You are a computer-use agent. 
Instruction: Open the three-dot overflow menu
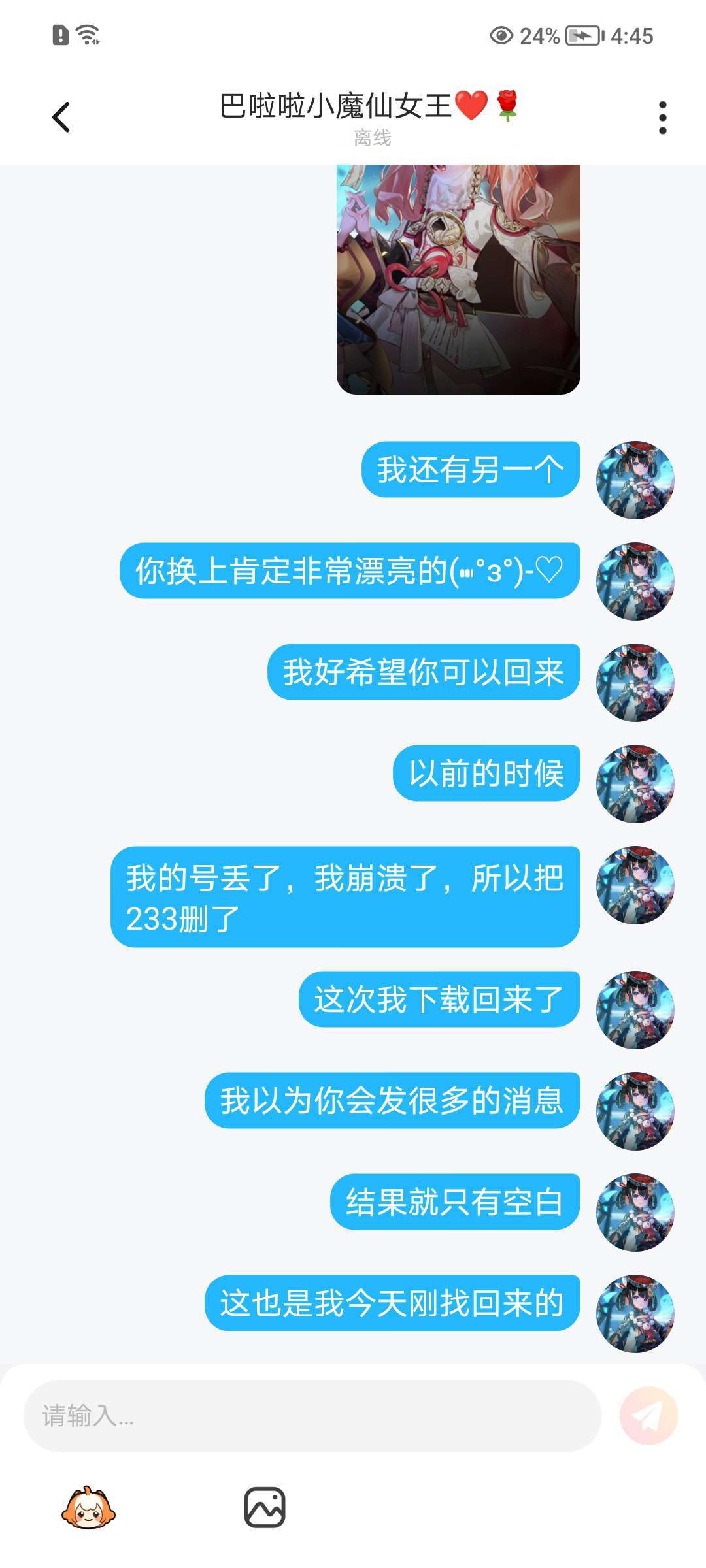663,118
